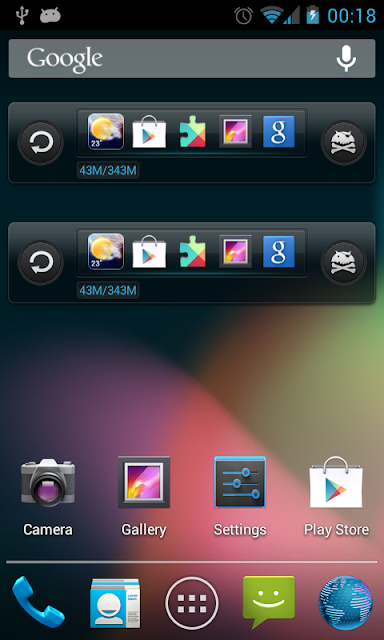Screen dimensions: 384x640
Task: Open the Camera app
Action: click(48, 497)
